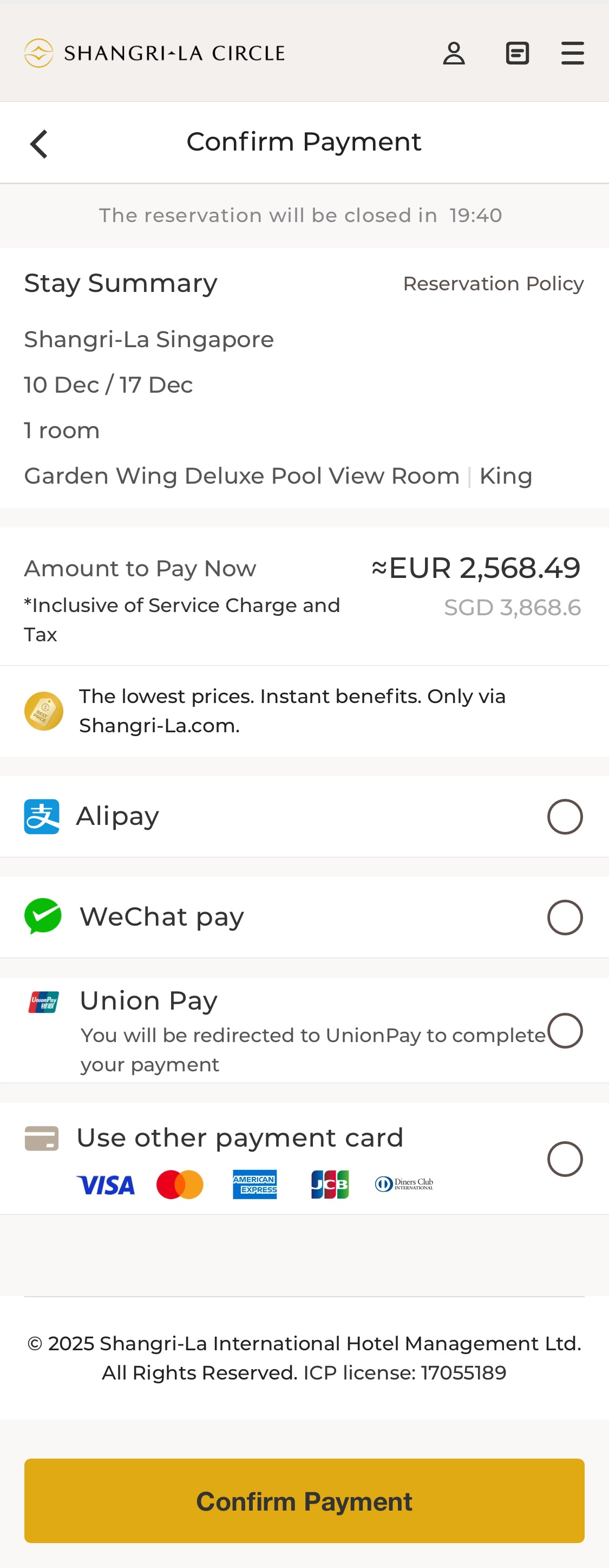Screen dimensions: 609x1568
Task: Select Alipay as payment method
Action: pos(565,816)
